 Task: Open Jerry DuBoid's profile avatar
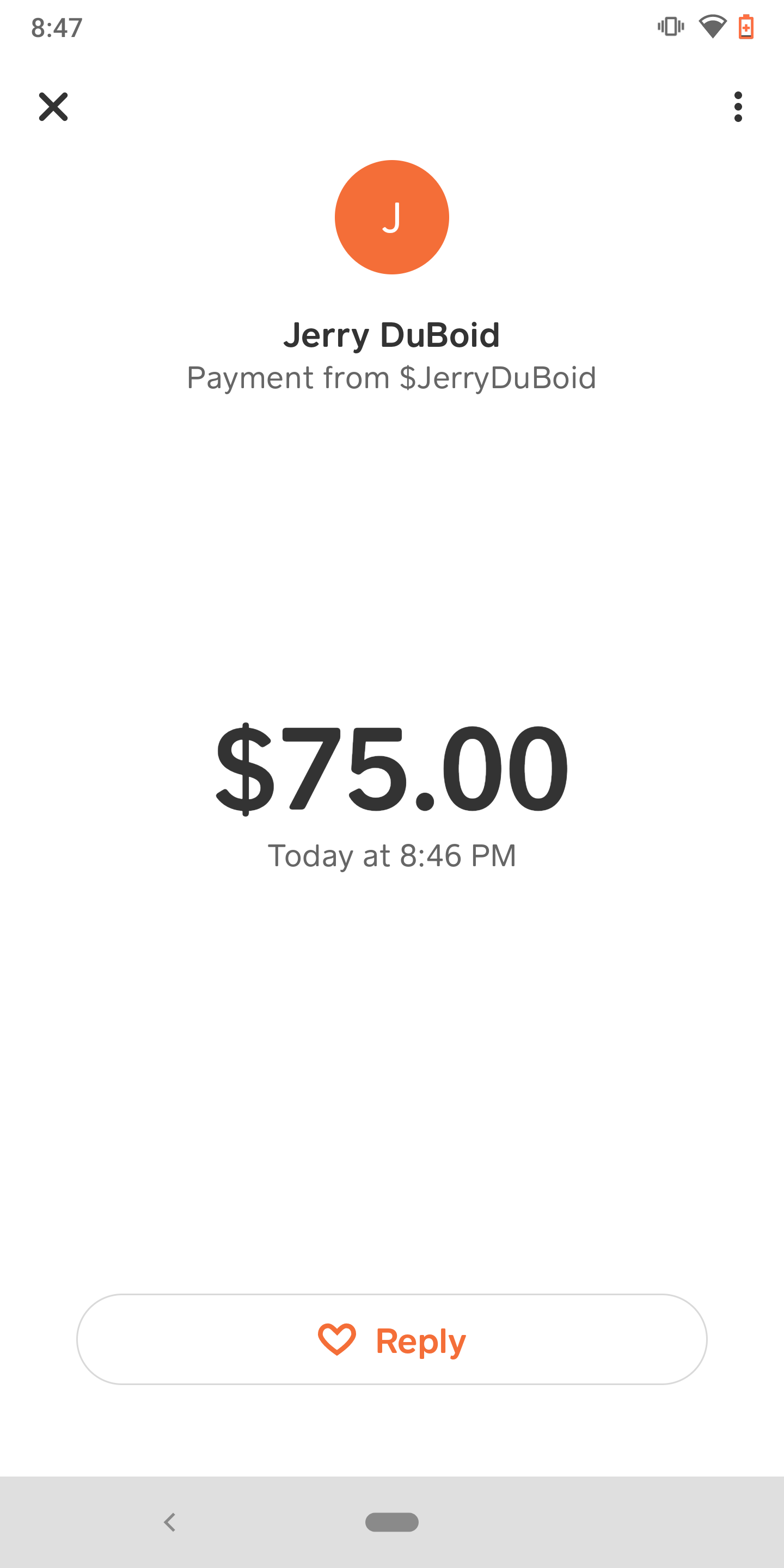[x=392, y=217]
